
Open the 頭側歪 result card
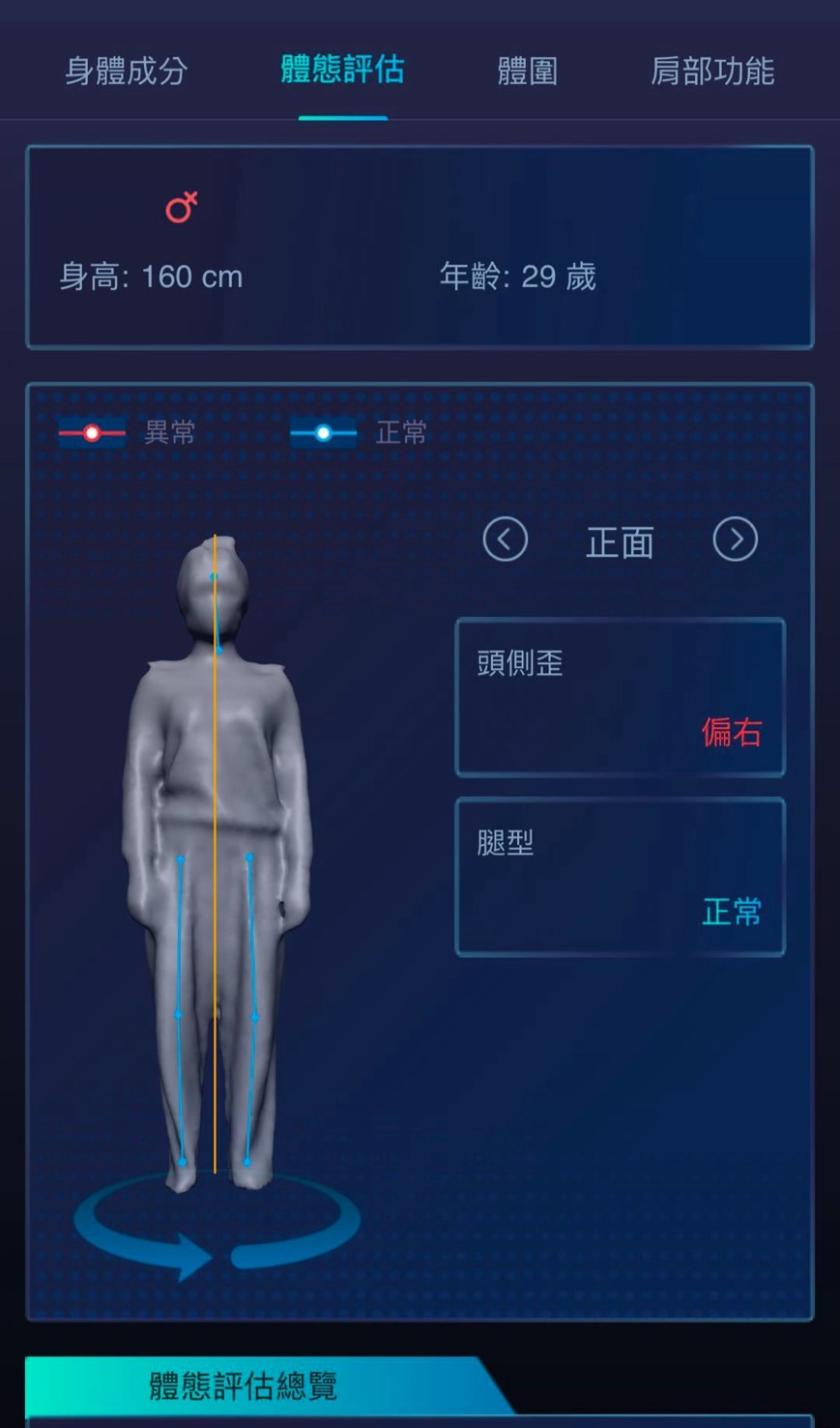point(620,697)
